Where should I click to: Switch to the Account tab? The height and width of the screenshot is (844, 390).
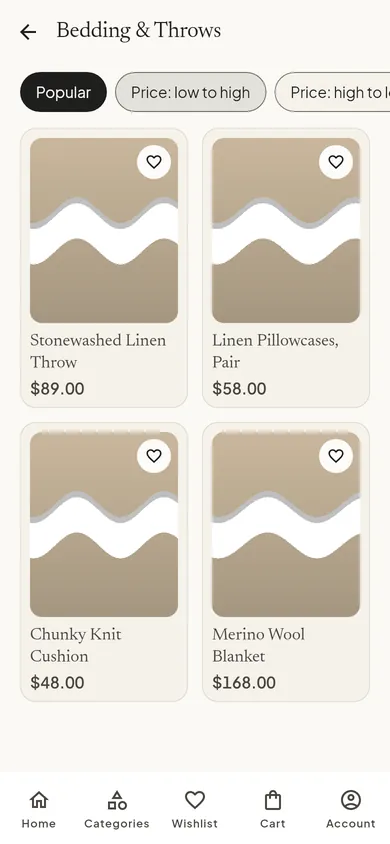pyautogui.click(x=351, y=809)
